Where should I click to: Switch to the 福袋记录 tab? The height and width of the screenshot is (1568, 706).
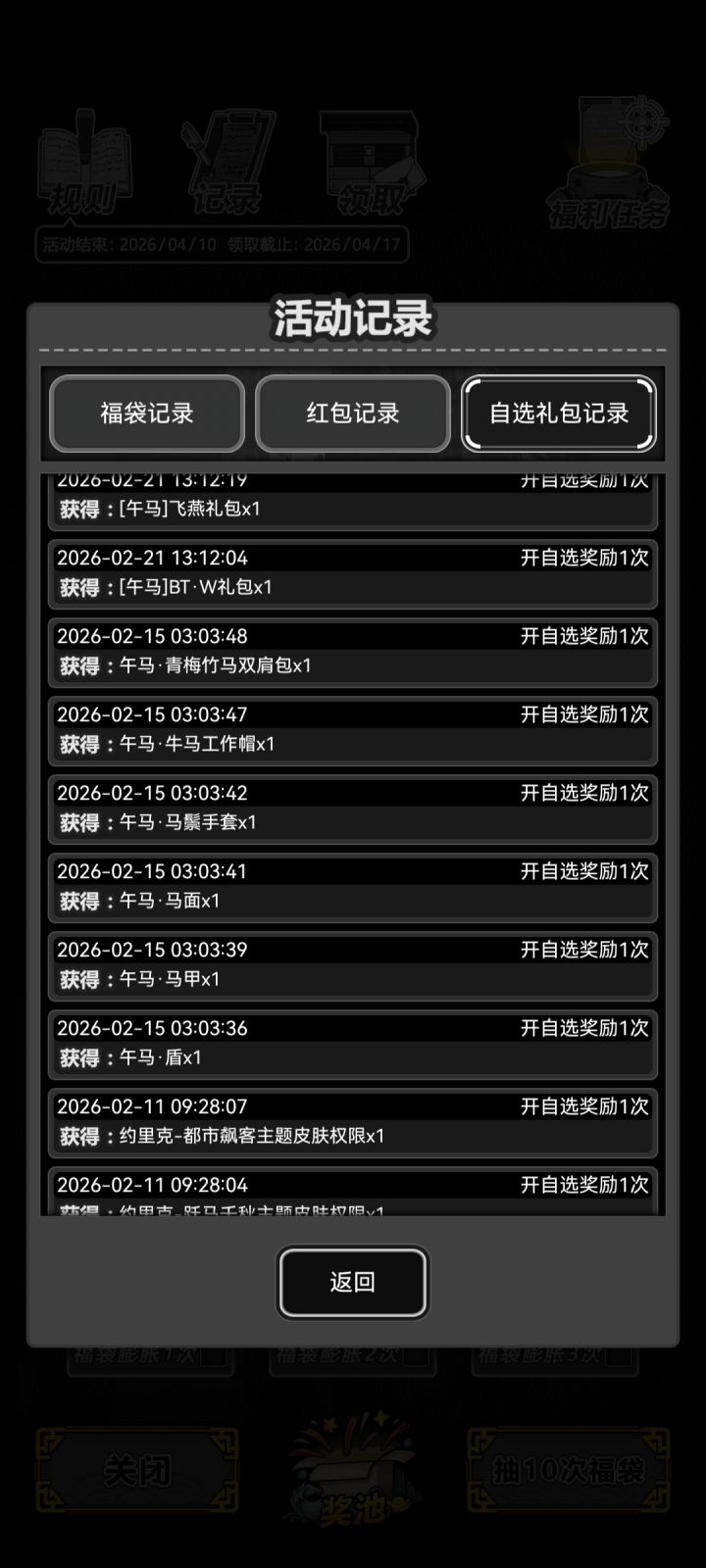[147, 415]
